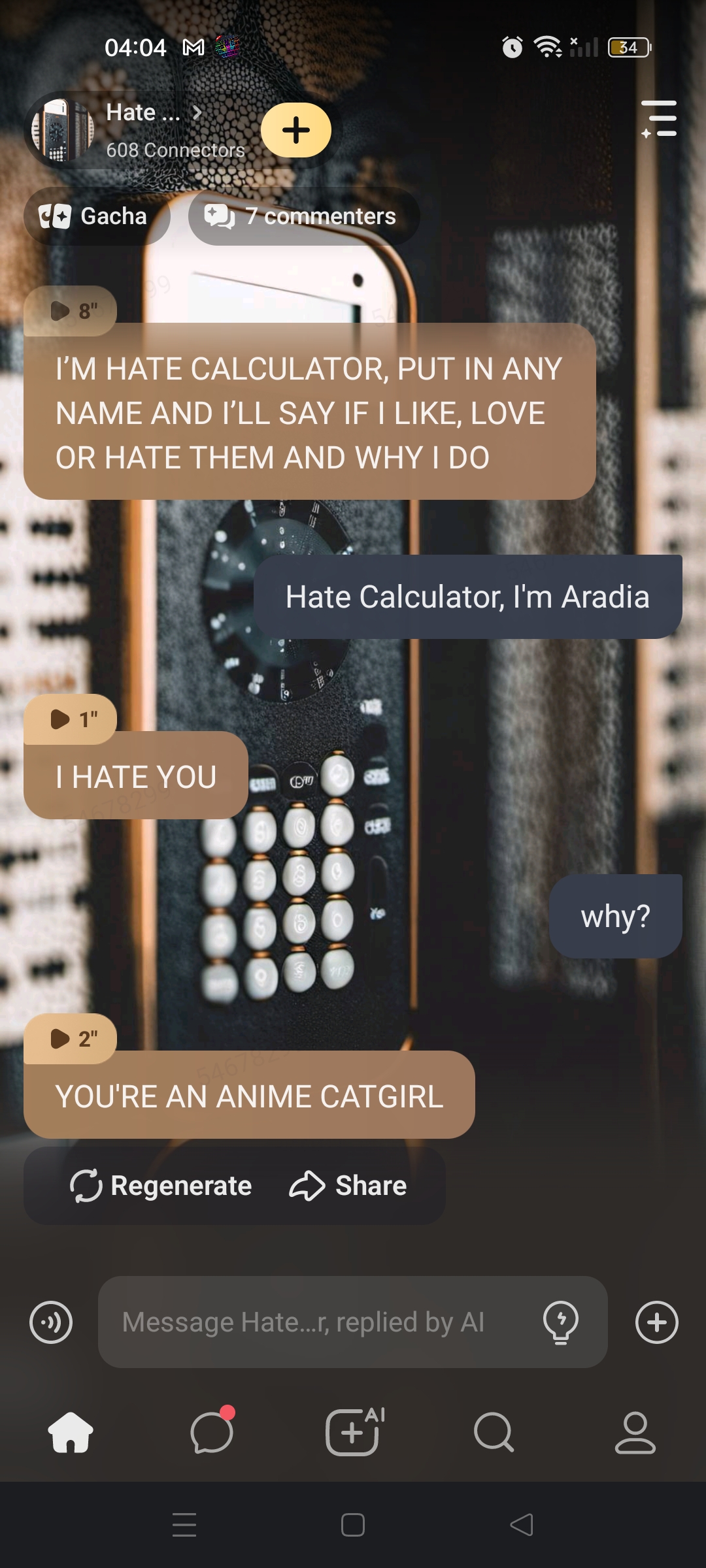
Task: Play the 2-second 'ANIME CATGIRL' audio
Action: tap(71, 1039)
